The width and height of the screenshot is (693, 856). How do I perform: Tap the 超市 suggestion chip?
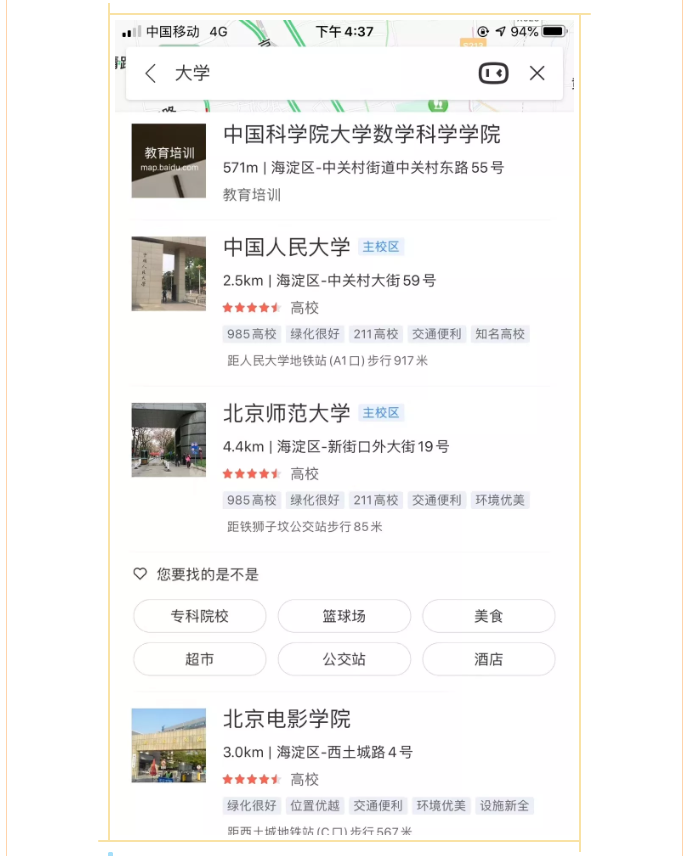point(200,659)
